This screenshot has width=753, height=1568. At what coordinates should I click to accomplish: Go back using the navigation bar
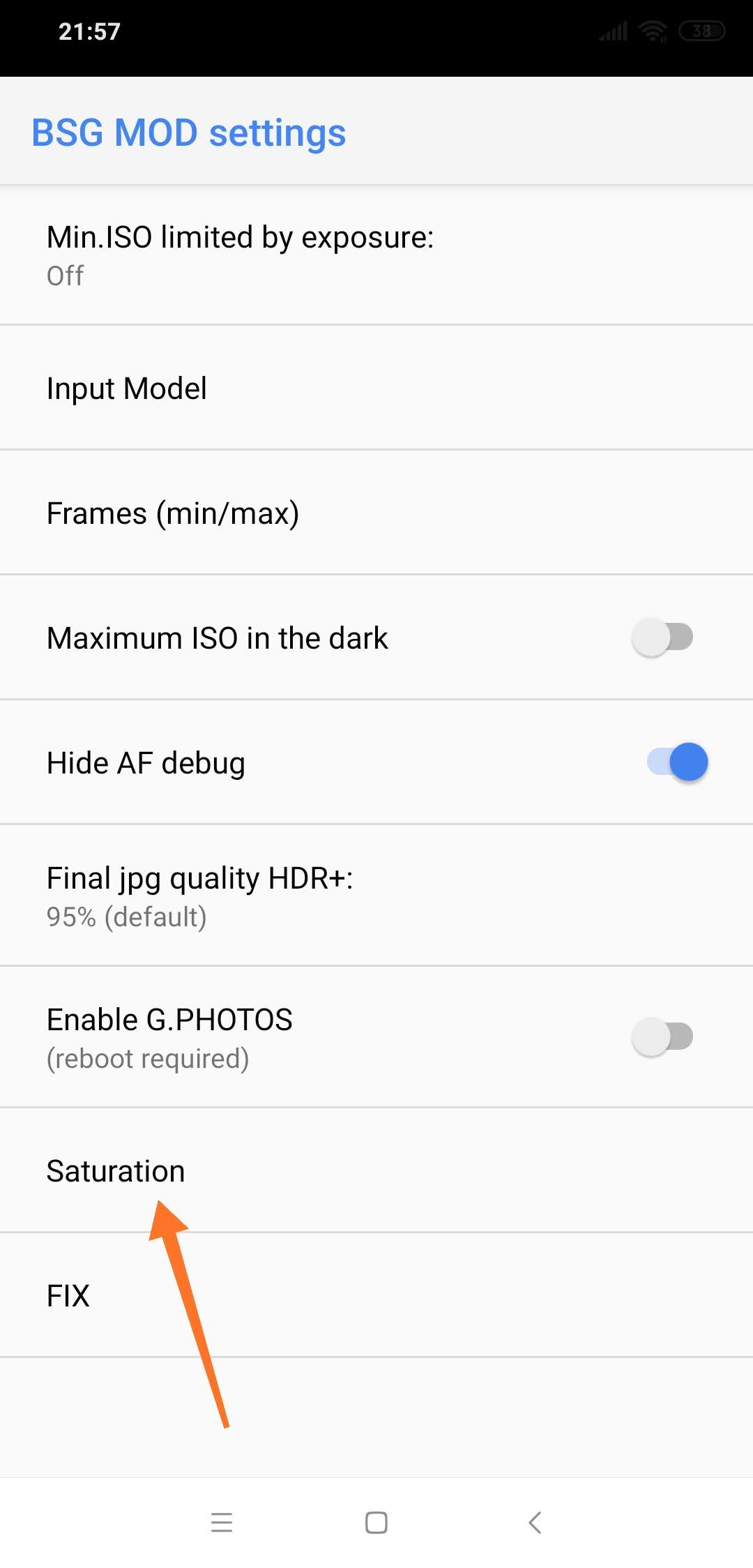tap(535, 1523)
